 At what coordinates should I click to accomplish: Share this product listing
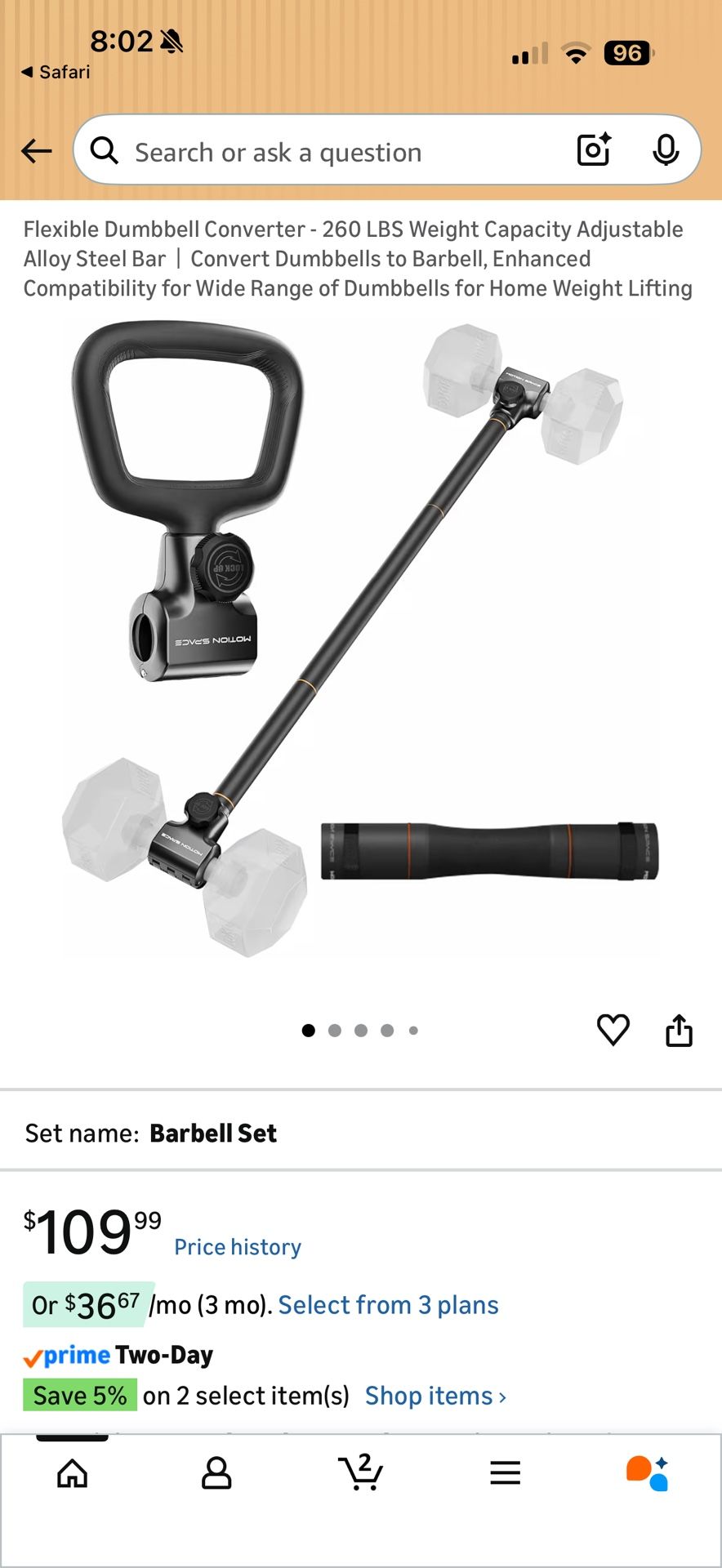(x=679, y=1030)
